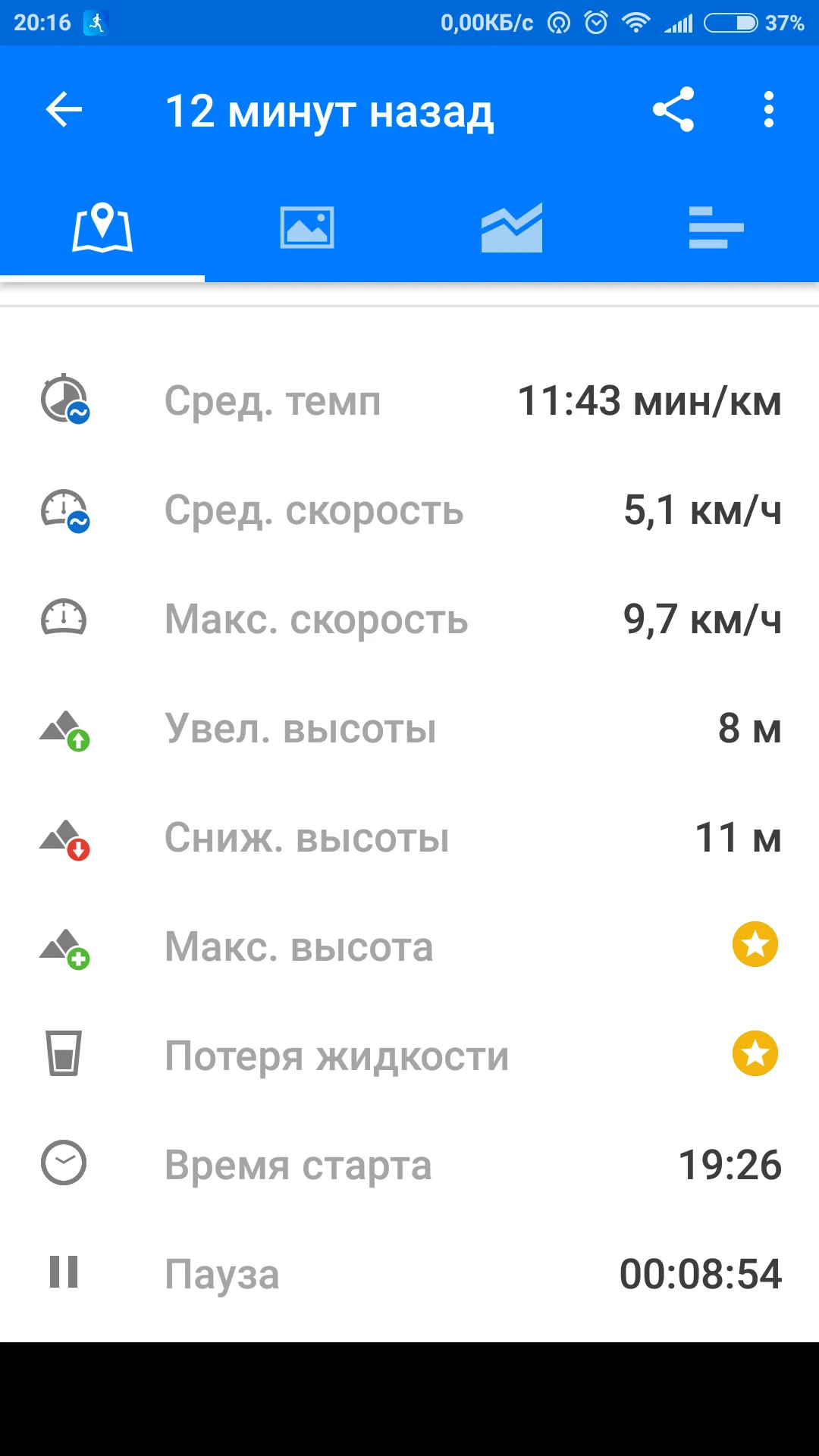
Task: Open the charts tab
Action: [x=512, y=227]
